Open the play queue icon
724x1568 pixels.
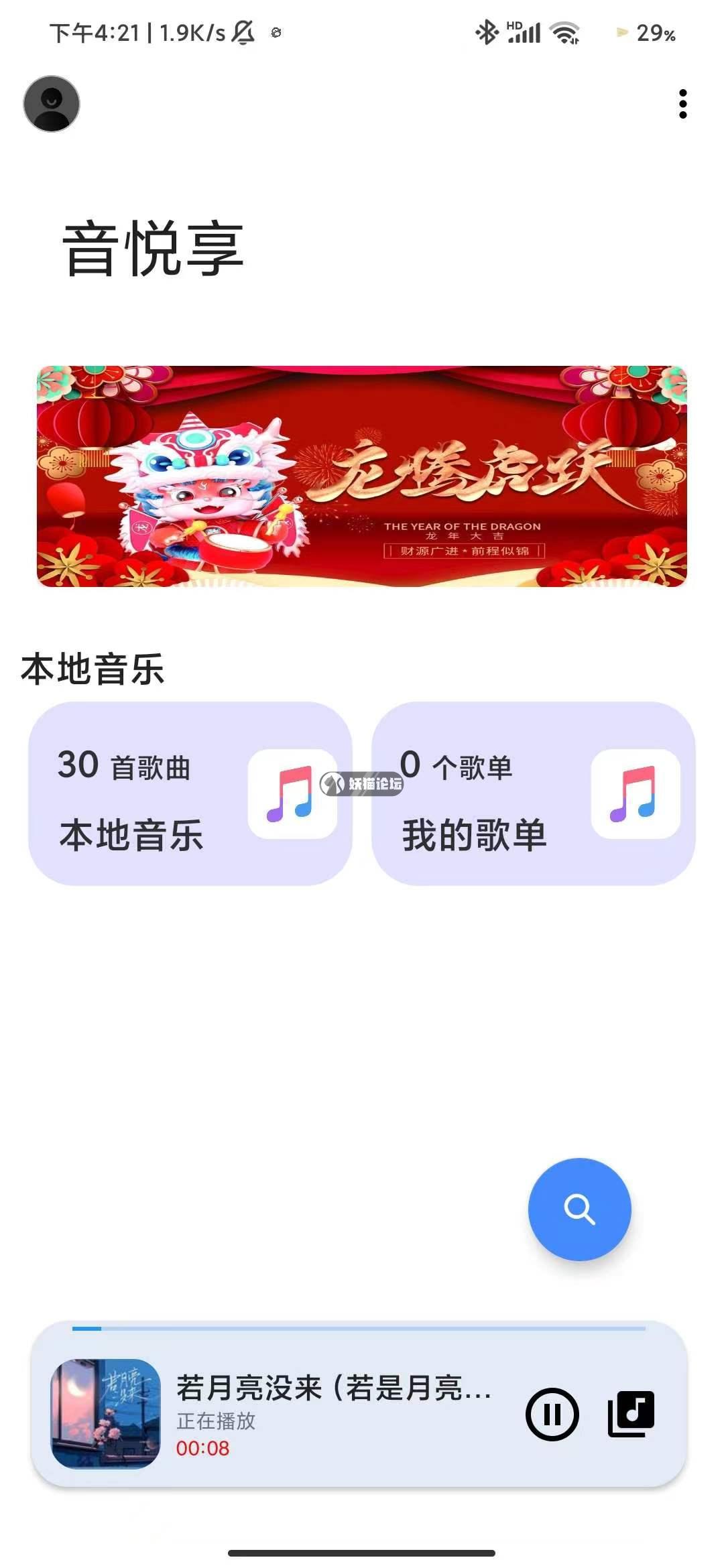[631, 1414]
